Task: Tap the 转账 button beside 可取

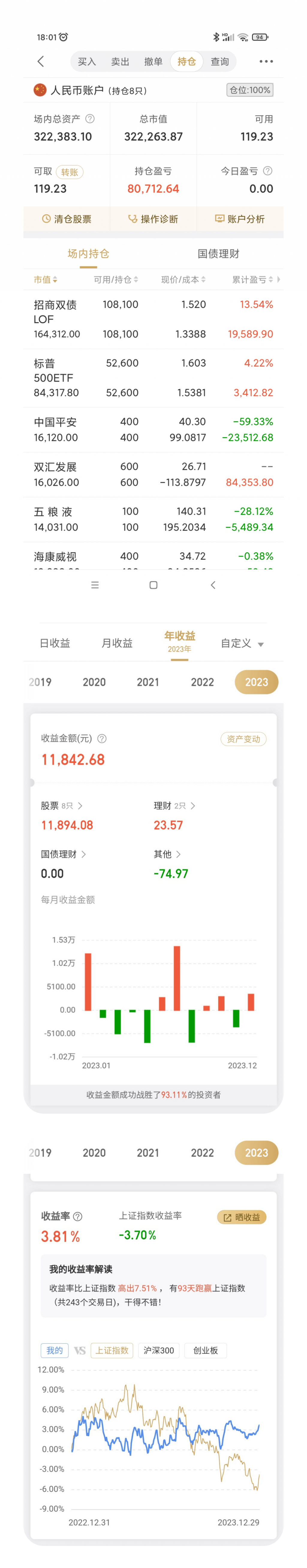Action: [x=69, y=172]
